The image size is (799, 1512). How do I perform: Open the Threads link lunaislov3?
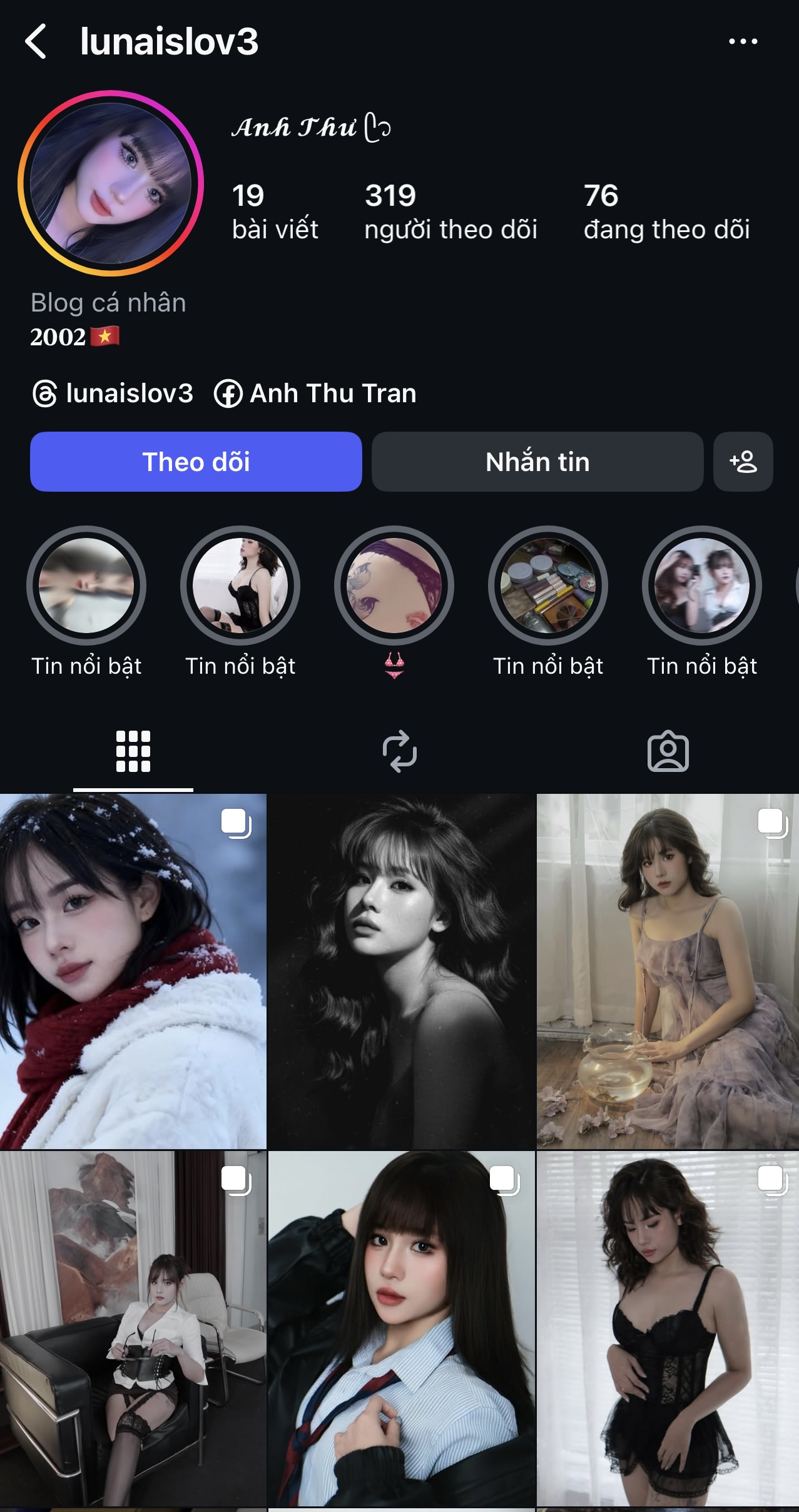(x=113, y=393)
